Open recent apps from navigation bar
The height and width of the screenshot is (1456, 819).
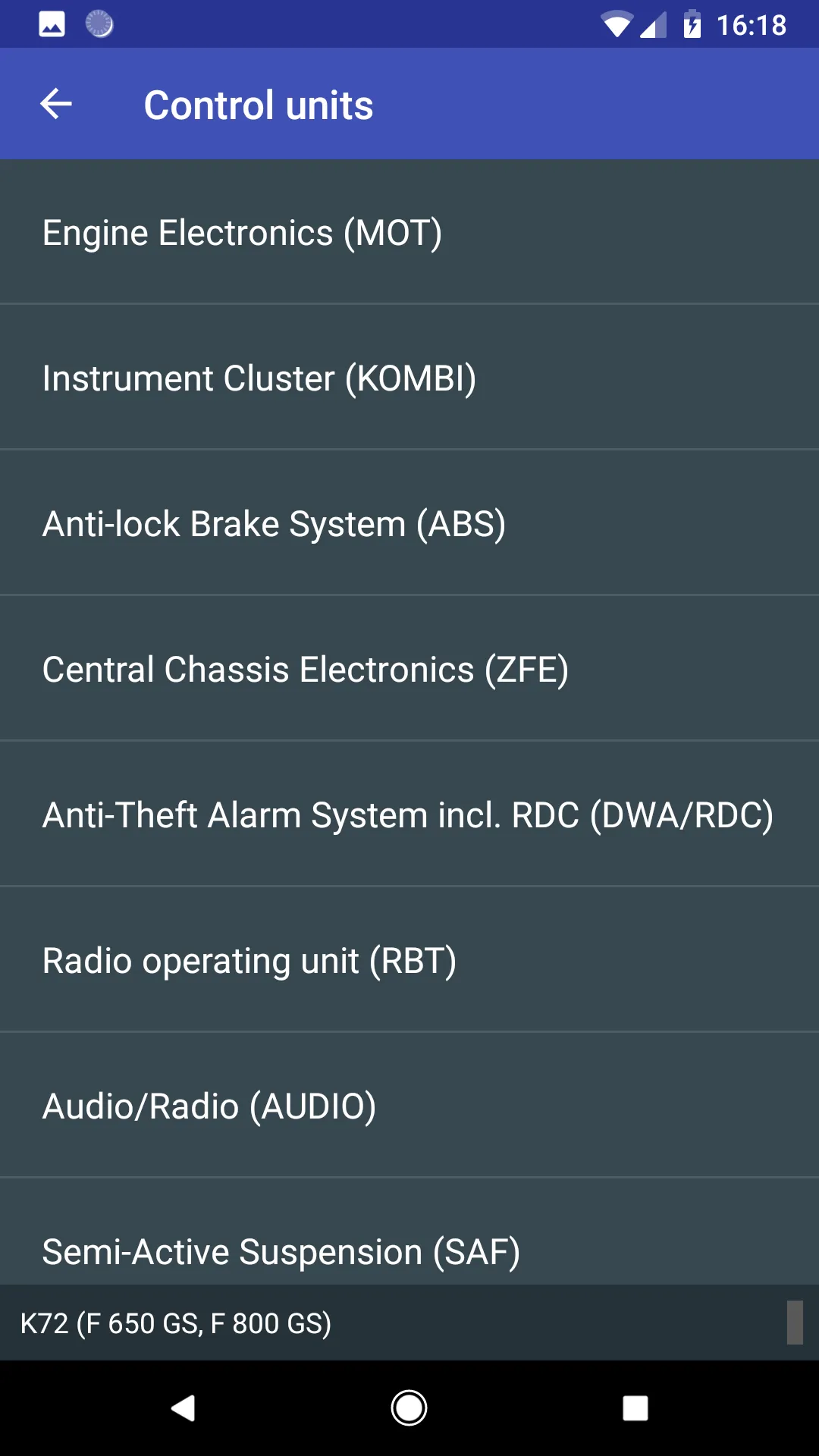635,1408
